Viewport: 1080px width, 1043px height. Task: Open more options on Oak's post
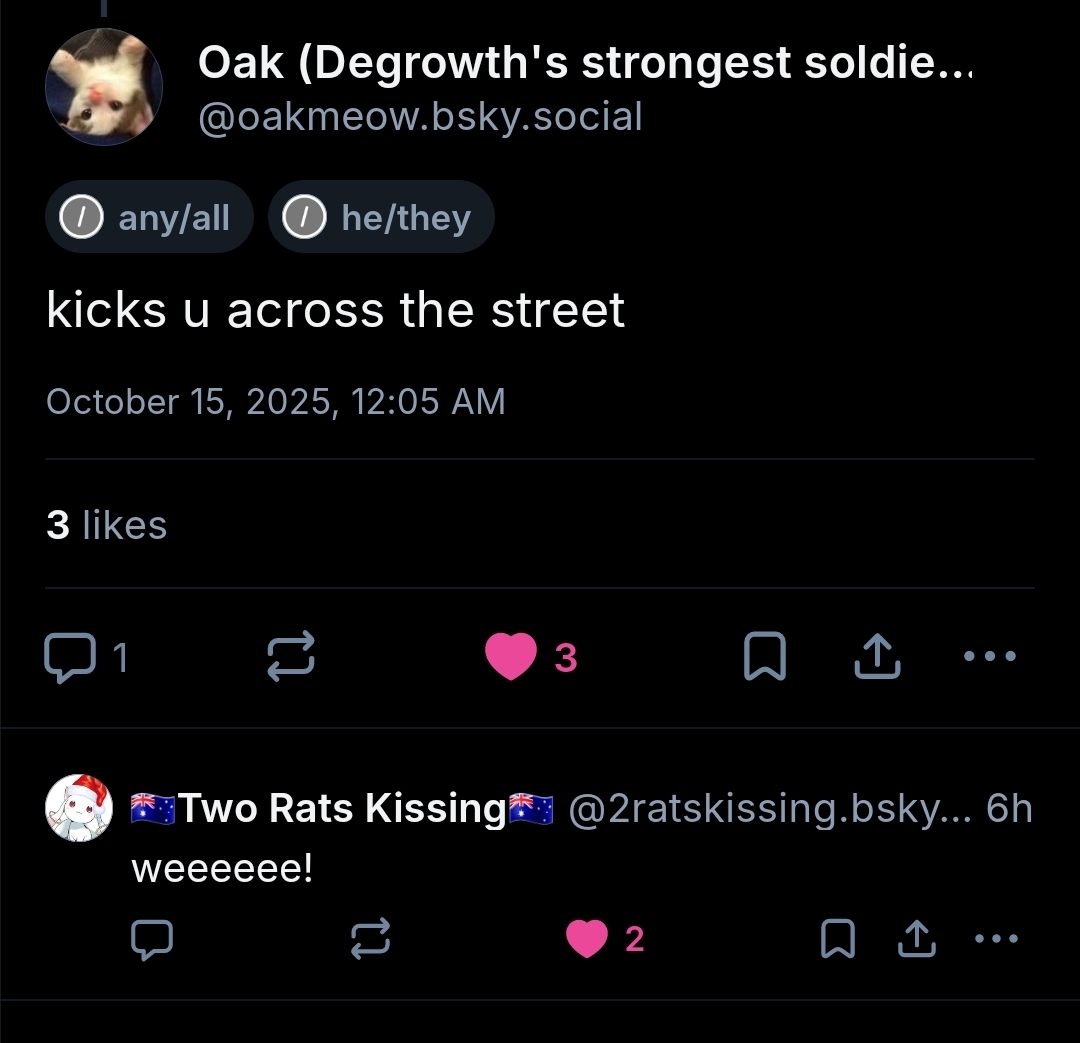point(989,658)
